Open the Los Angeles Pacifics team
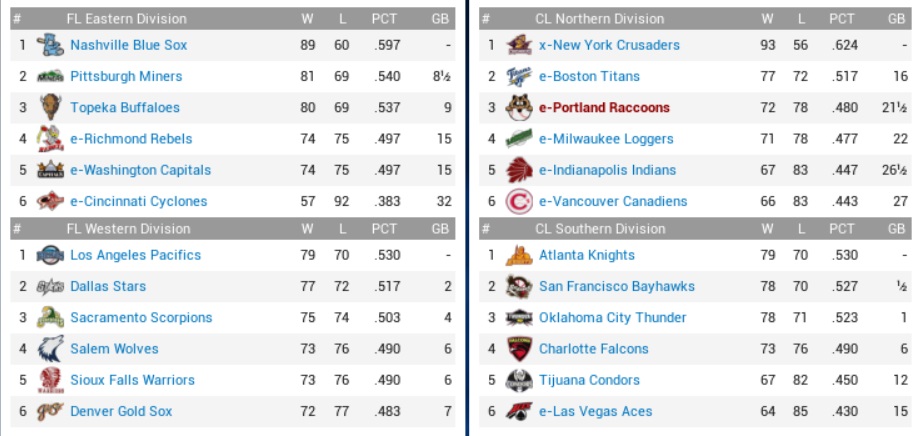 135,255
